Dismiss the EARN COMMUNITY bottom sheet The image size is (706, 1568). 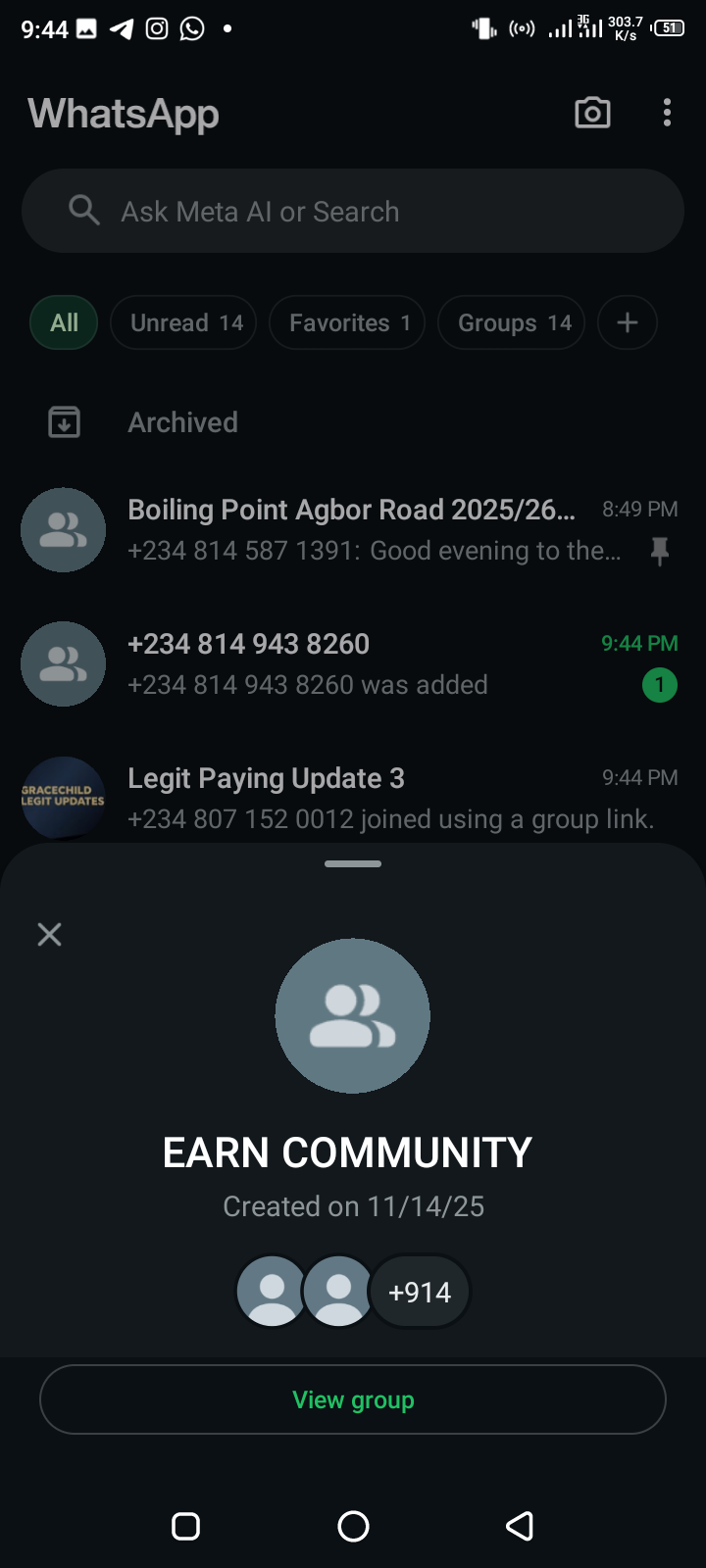(49, 934)
